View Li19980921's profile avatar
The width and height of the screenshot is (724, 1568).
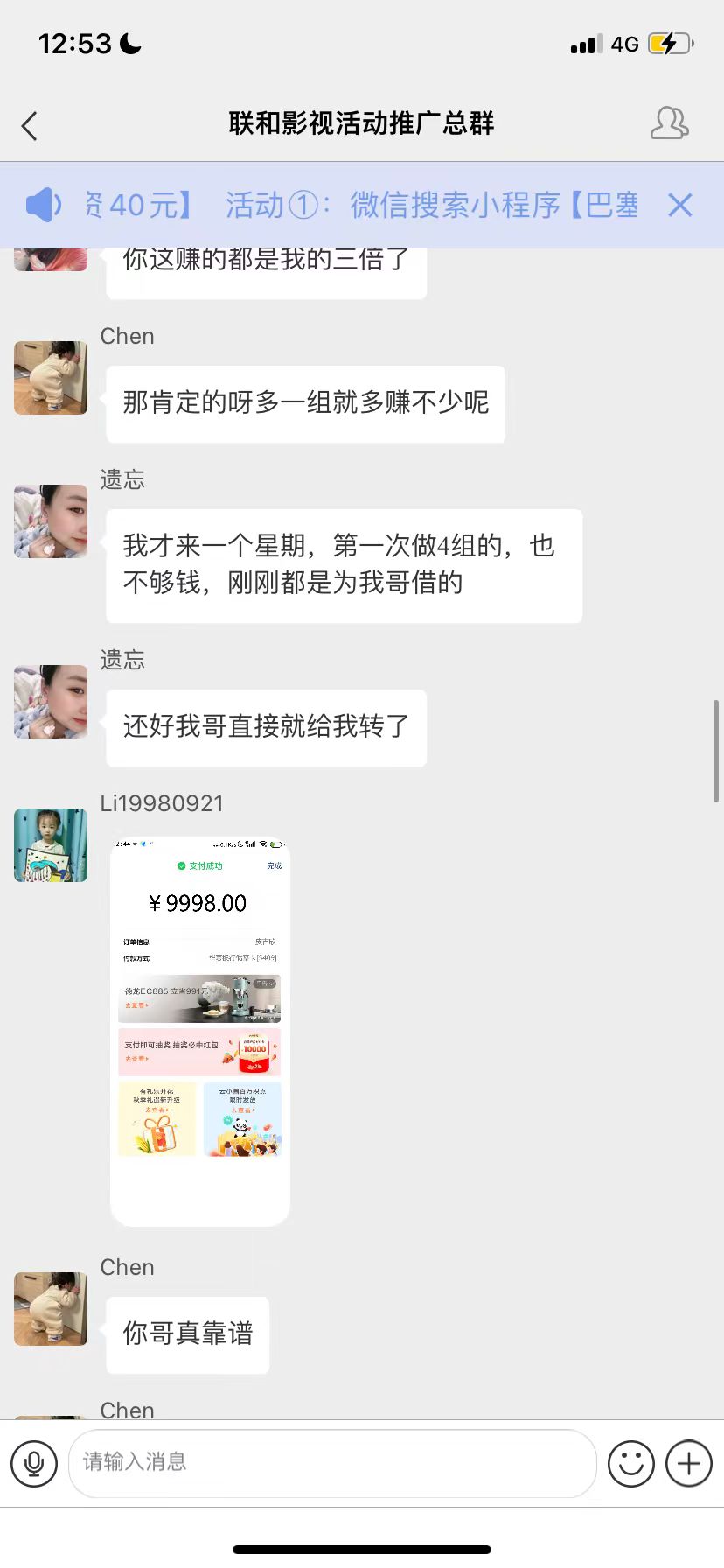[x=51, y=845]
